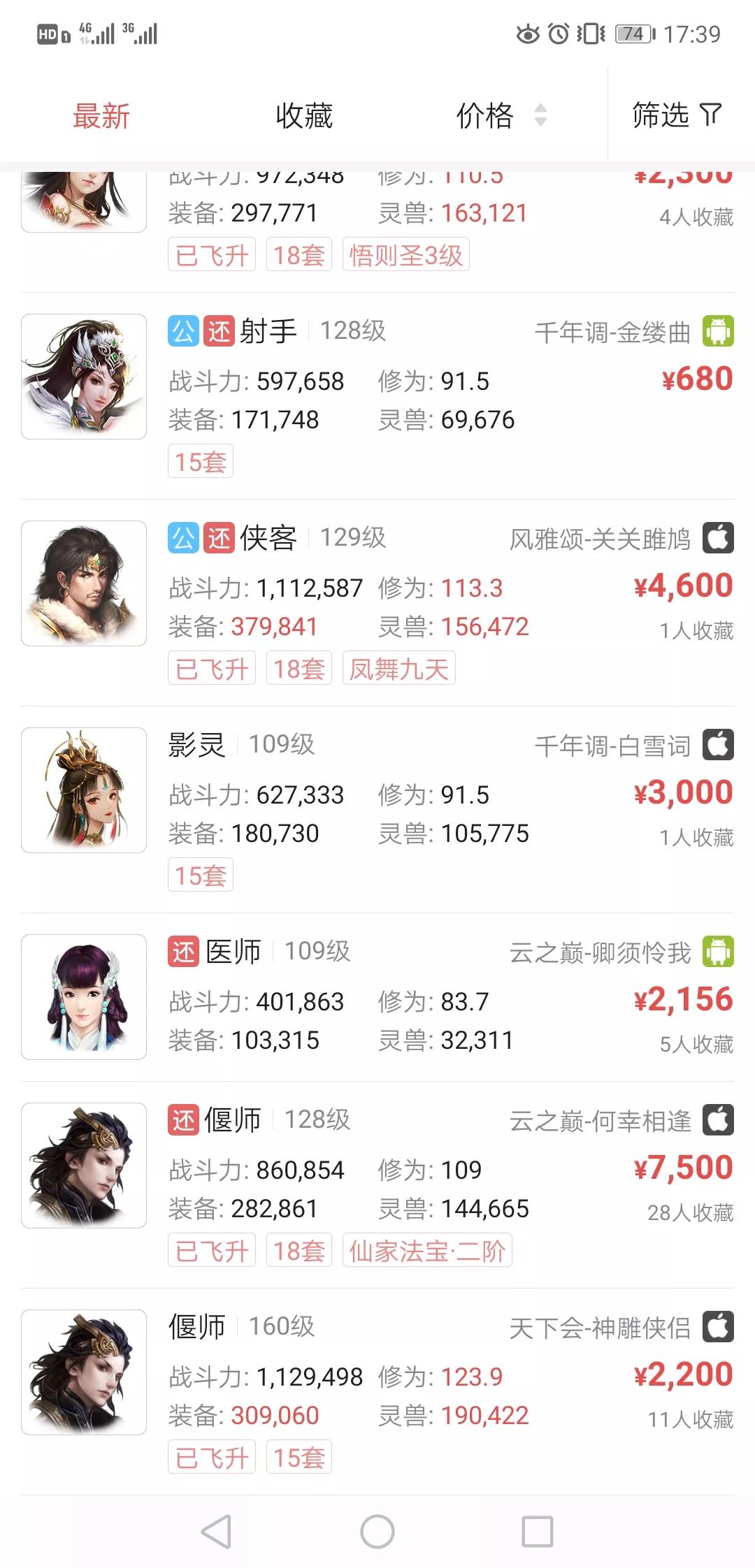Go back with the system back button
This screenshot has width=755, height=1568.
pos(216,1532)
